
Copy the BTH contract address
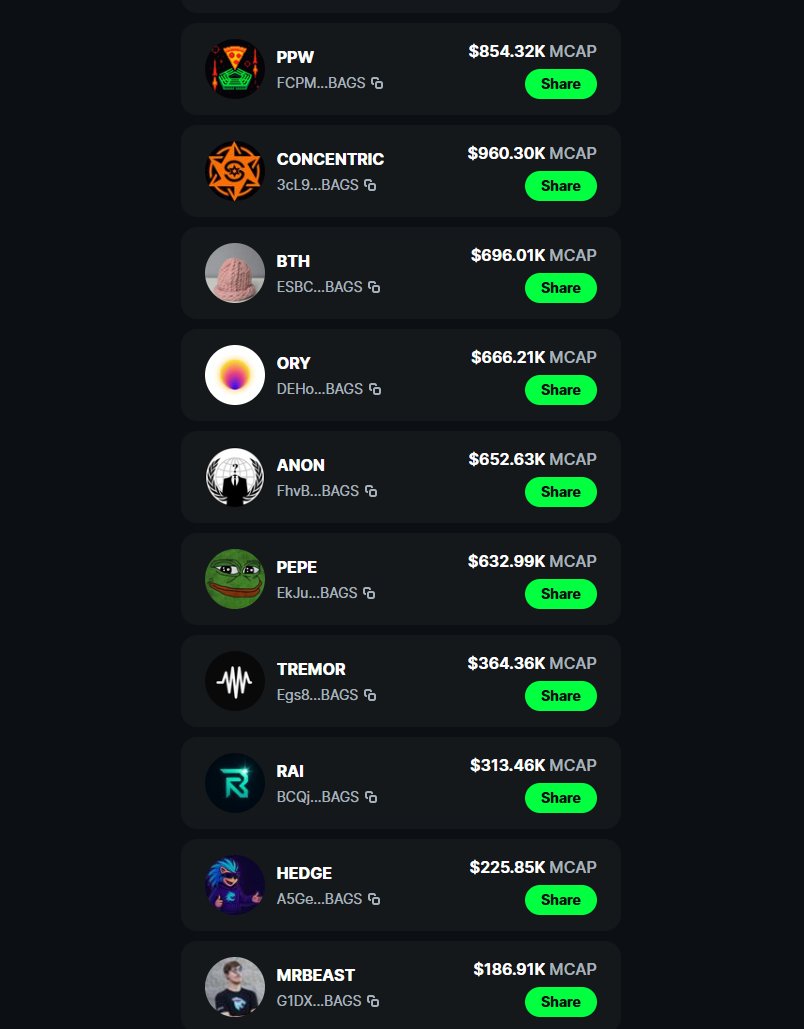[374, 287]
